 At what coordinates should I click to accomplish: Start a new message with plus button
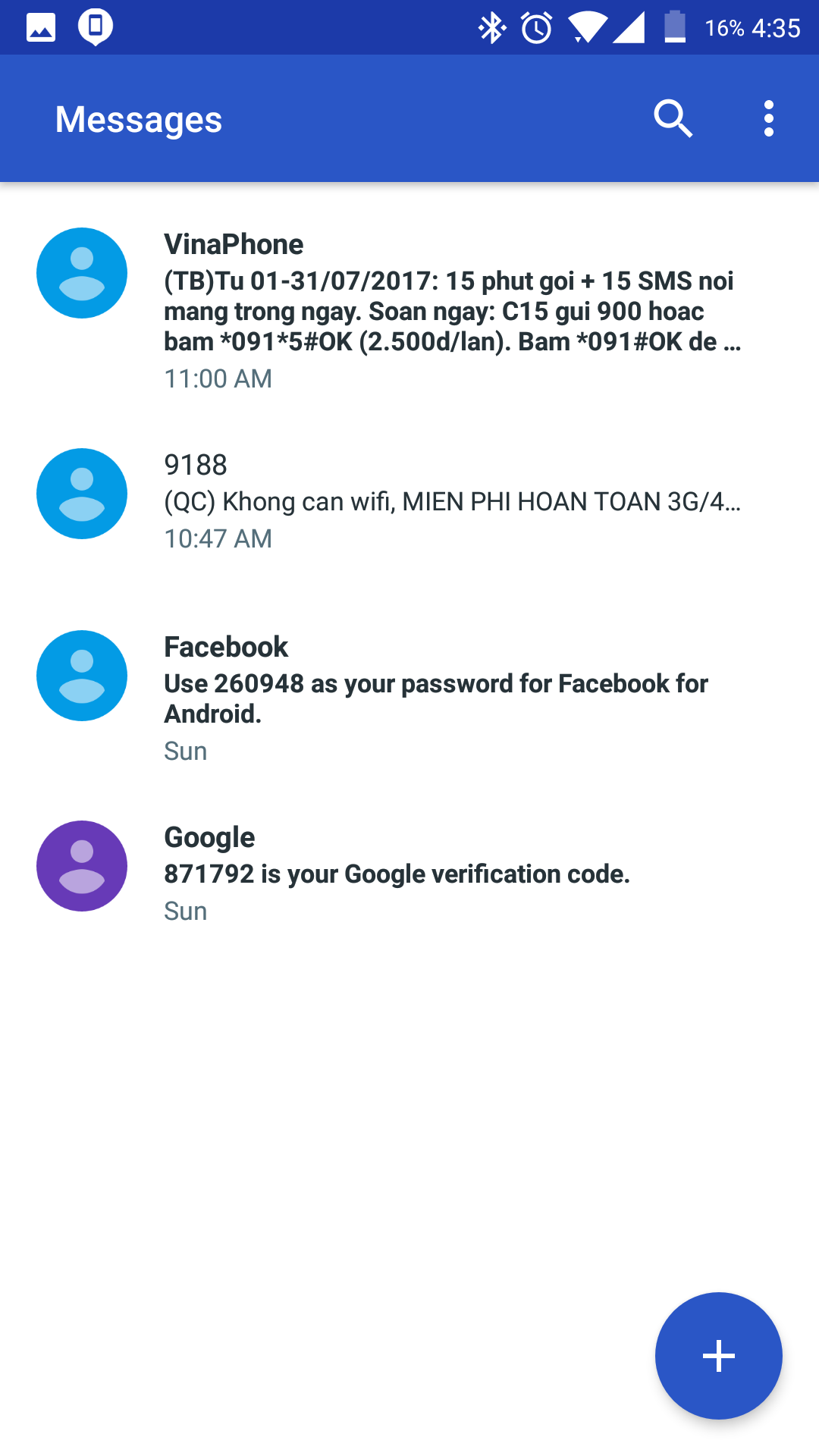pos(718,1355)
